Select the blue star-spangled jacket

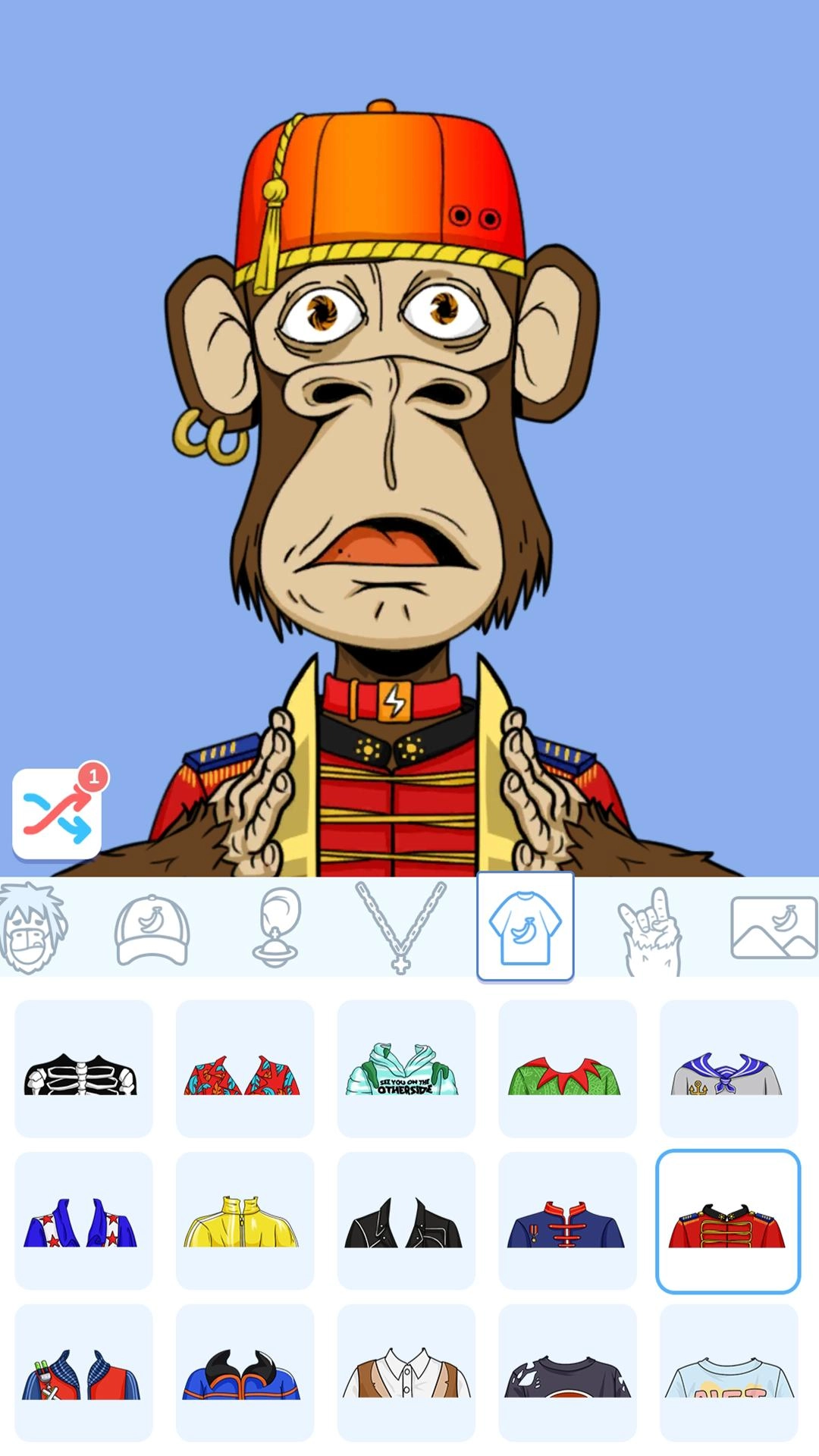click(83, 1220)
